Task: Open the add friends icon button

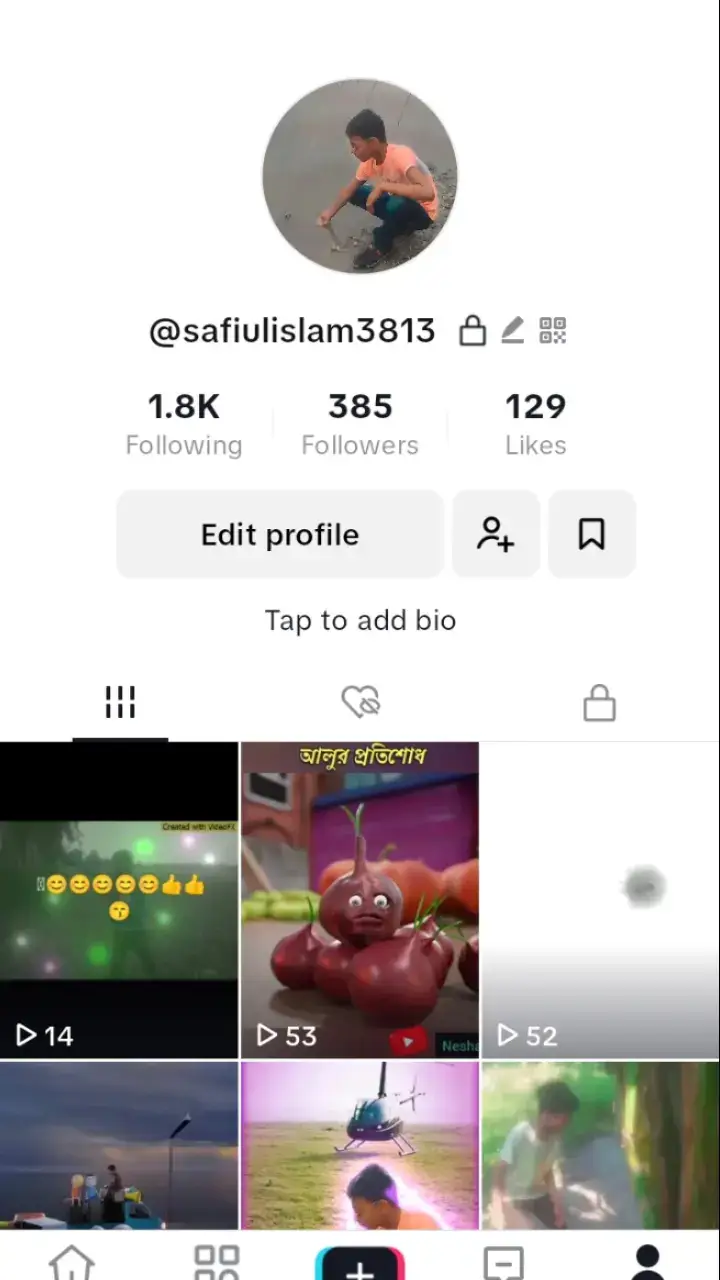Action: [496, 534]
